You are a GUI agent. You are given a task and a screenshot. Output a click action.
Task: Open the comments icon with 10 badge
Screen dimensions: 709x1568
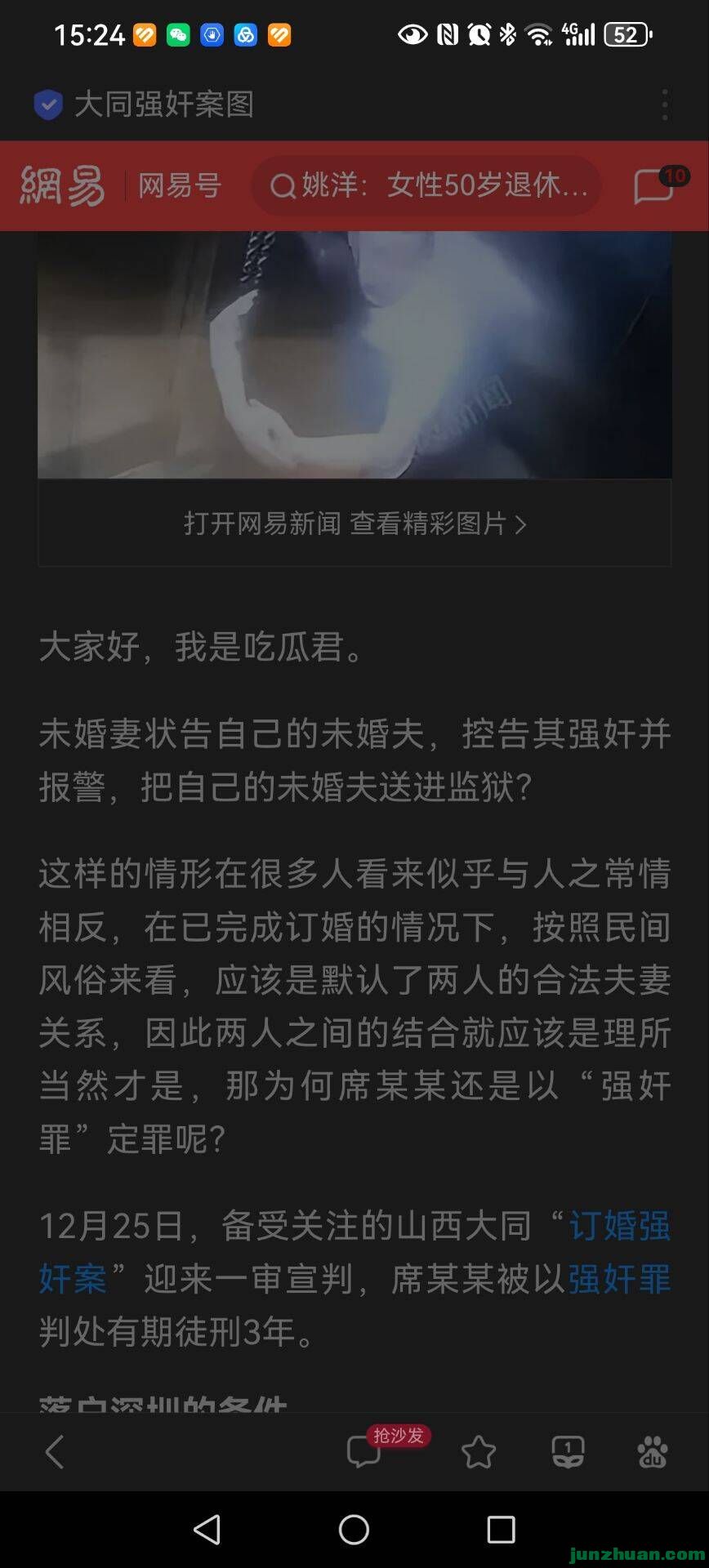[x=655, y=186]
